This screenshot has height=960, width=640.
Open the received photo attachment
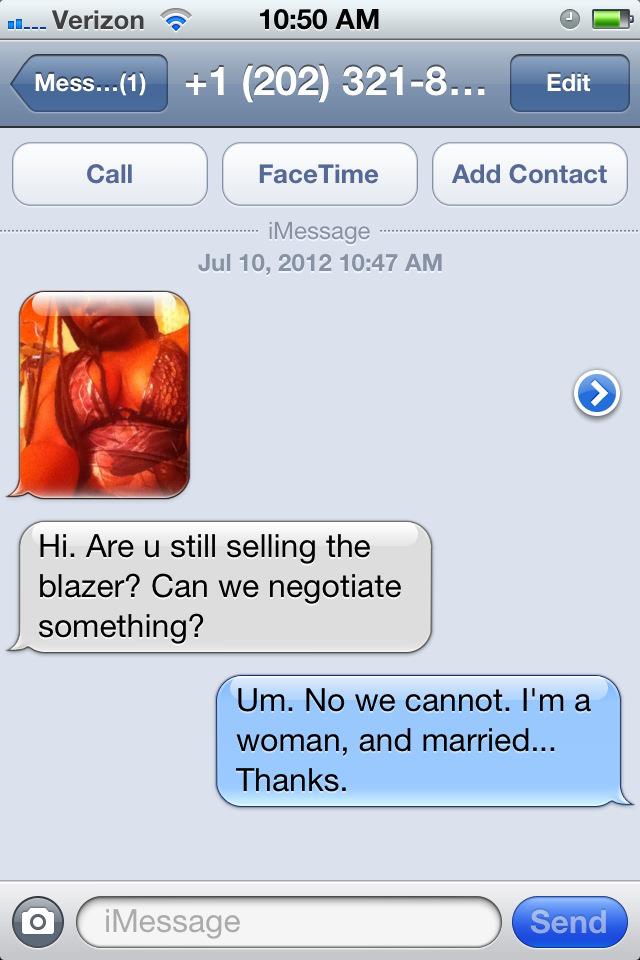[104, 394]
